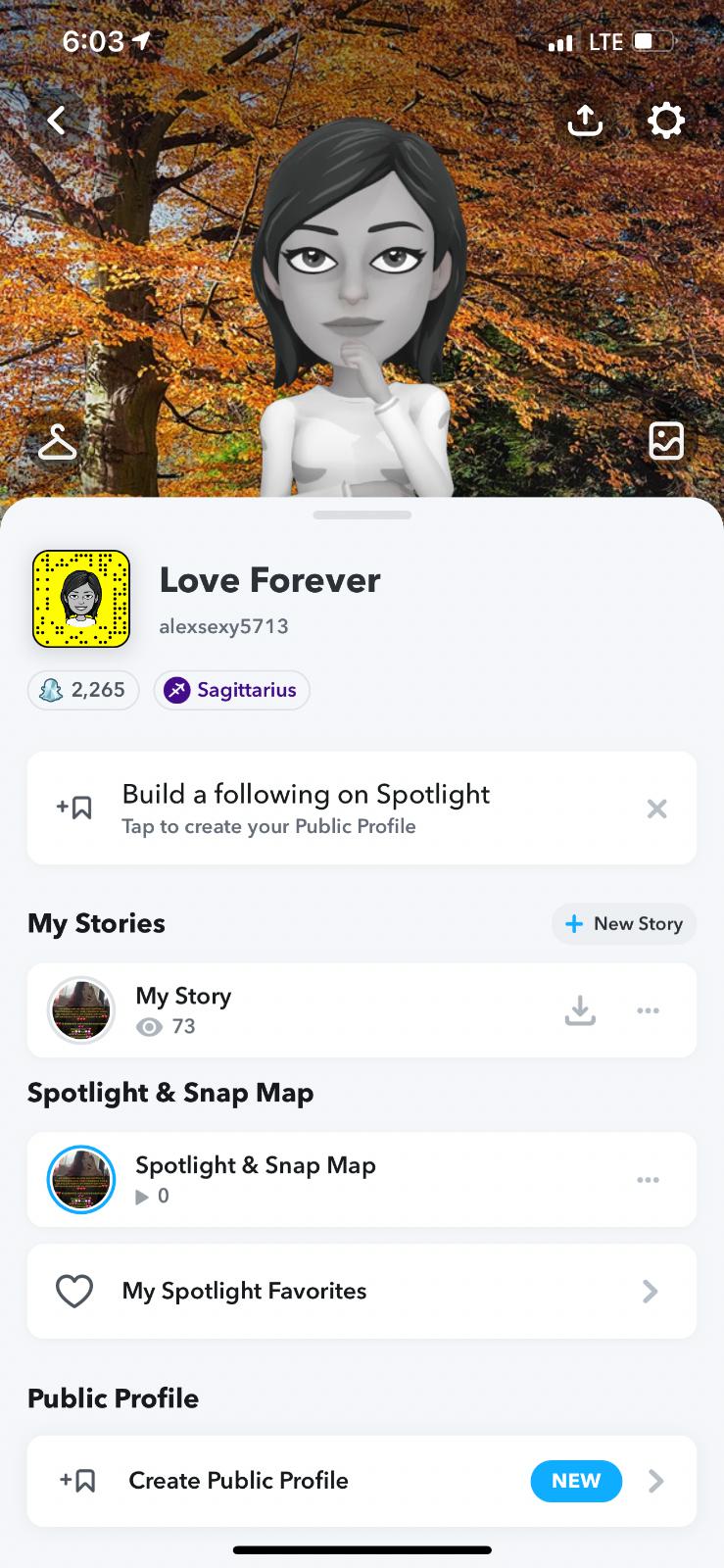Dismiss the Spotlight following banner

[656, 808]
